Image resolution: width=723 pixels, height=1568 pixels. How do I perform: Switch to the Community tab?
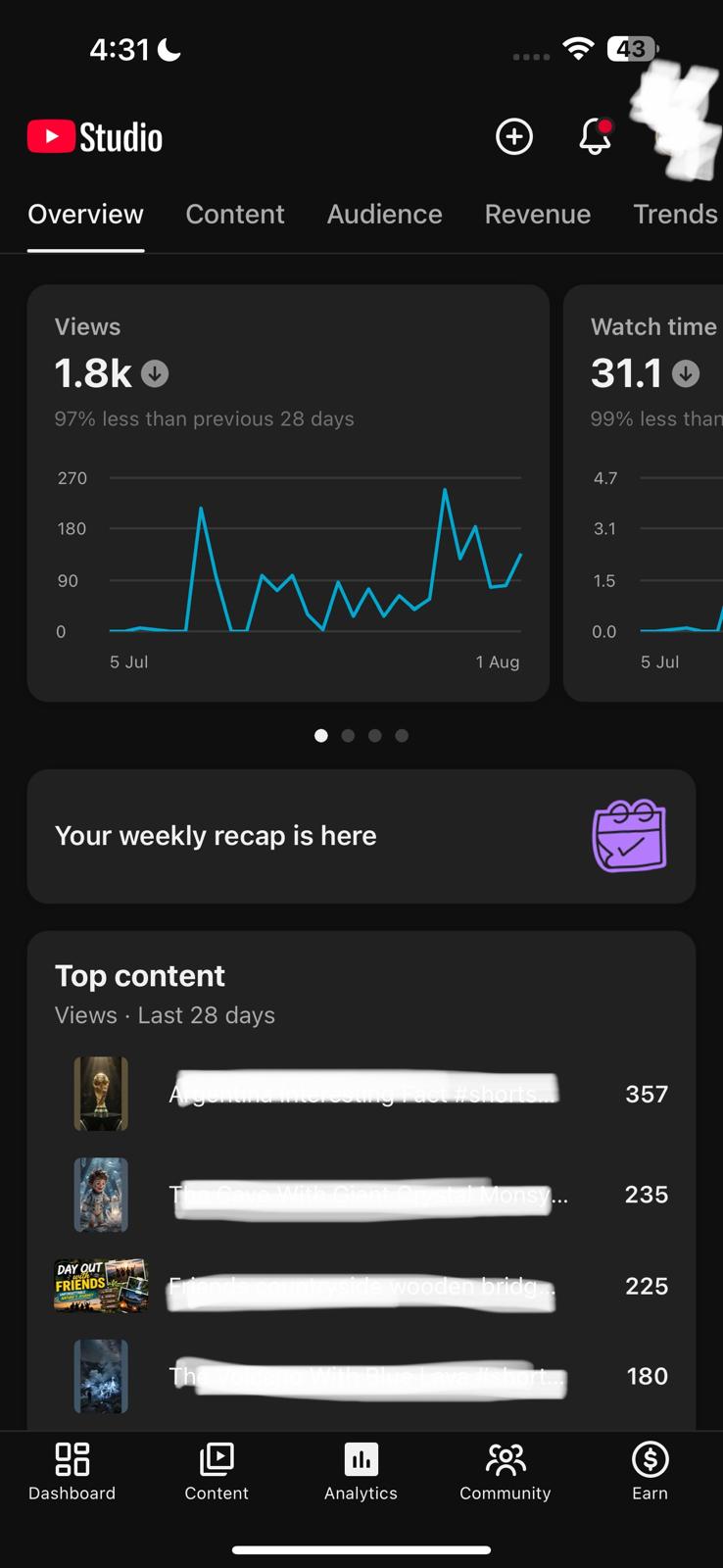(506, 1472)
